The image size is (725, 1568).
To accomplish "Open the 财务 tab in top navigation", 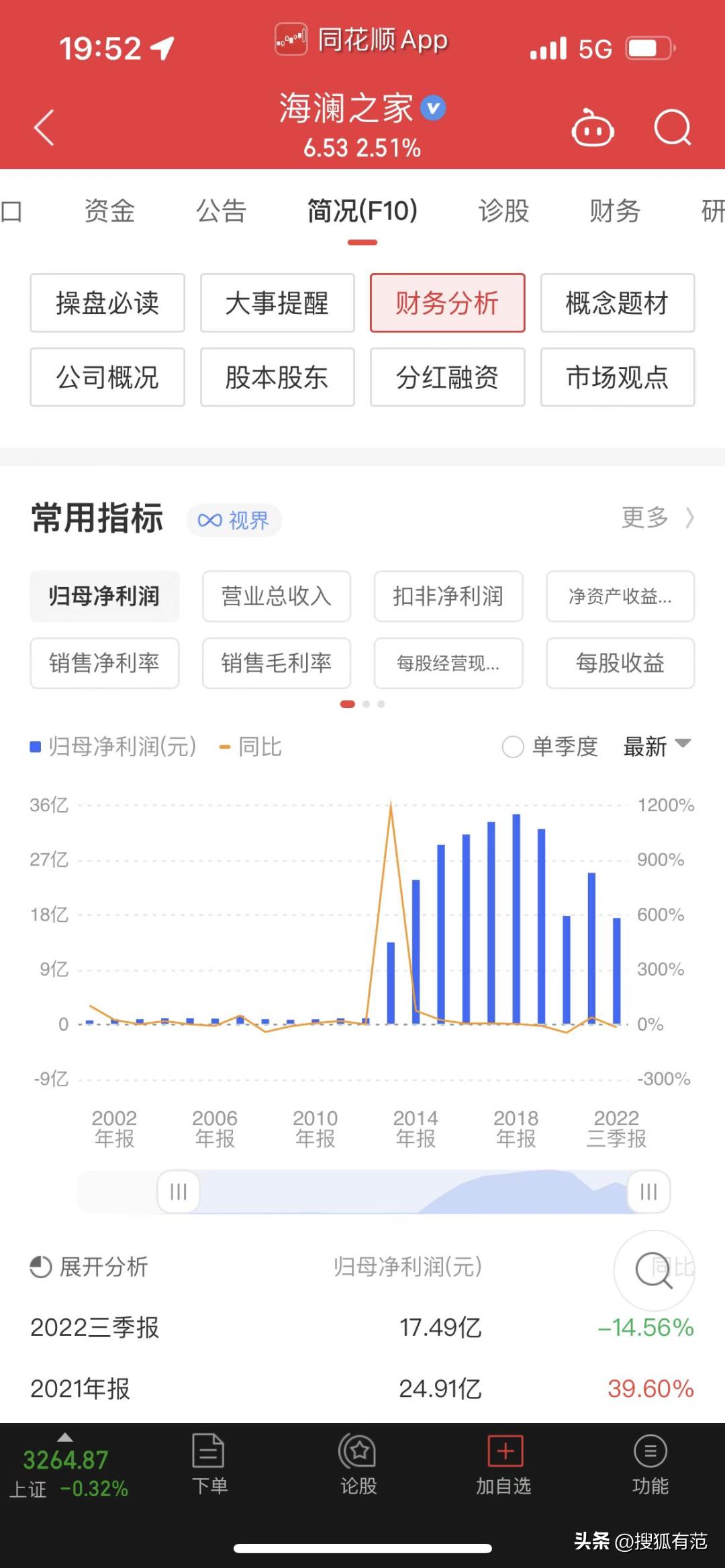I will tap(614, 210).
